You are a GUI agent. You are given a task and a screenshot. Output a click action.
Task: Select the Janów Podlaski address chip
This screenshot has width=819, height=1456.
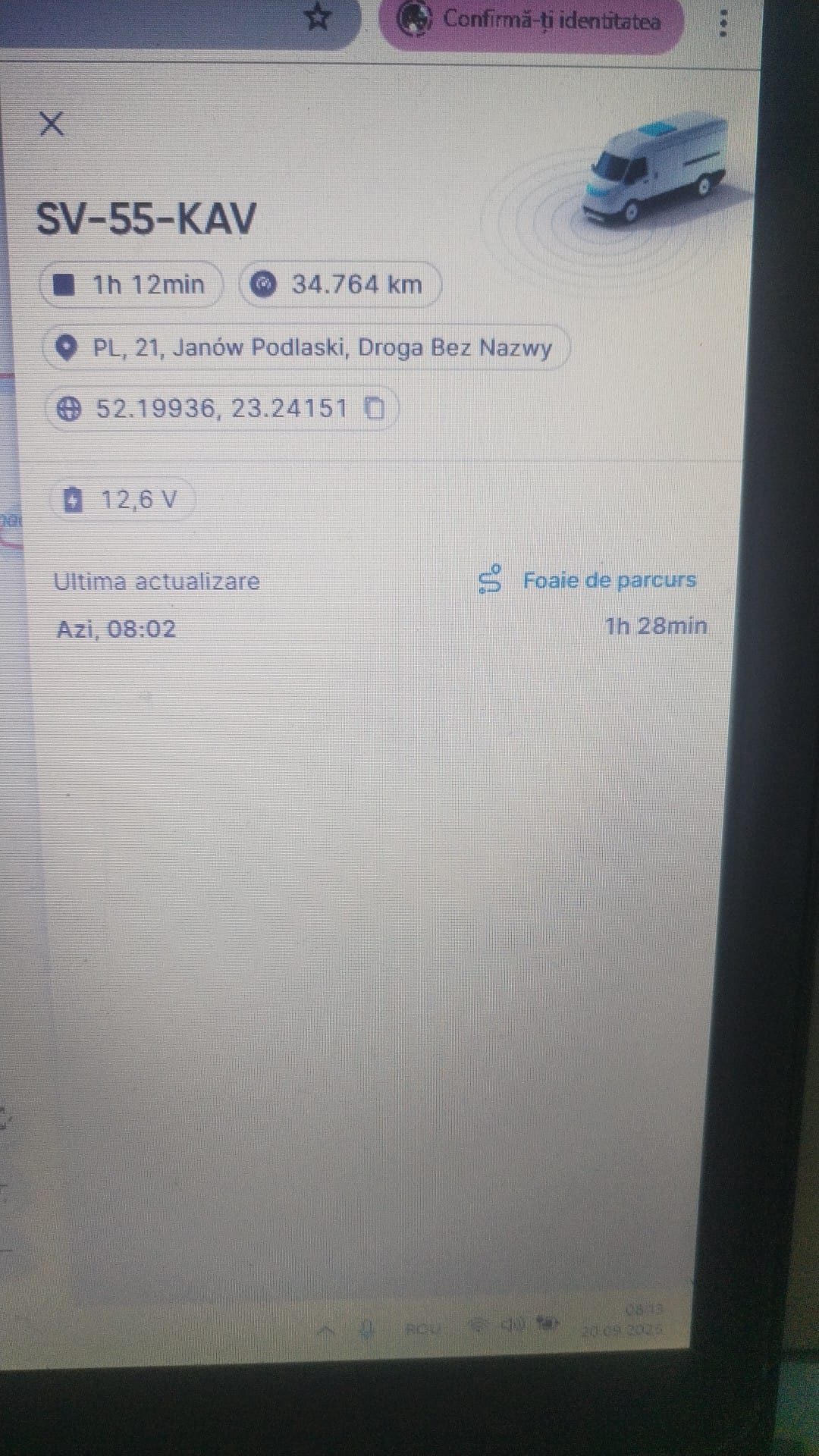click(x=306, y=348)
